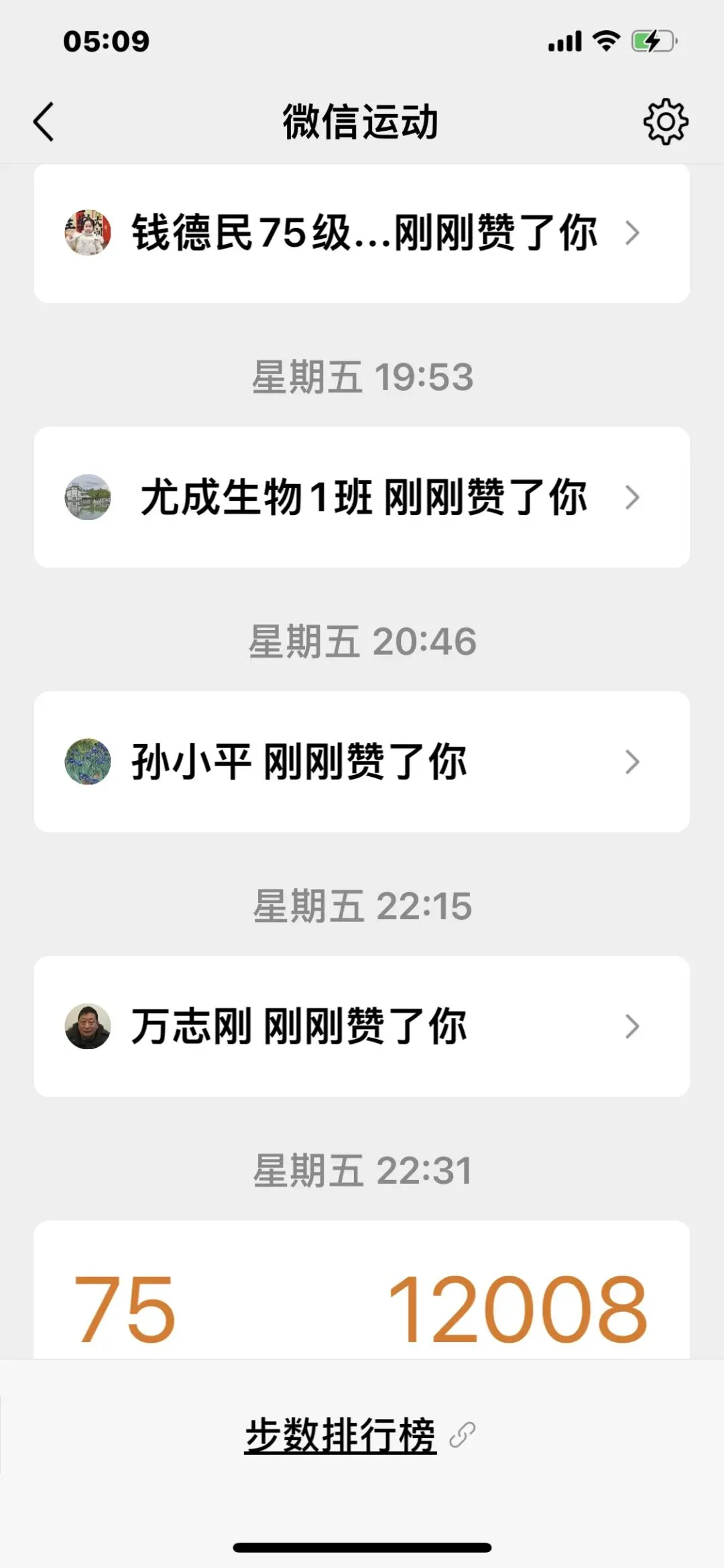This screenshot has width=724, height=1568.
Task: Open 钱德民75级 like notification
Action: [362, 233]
